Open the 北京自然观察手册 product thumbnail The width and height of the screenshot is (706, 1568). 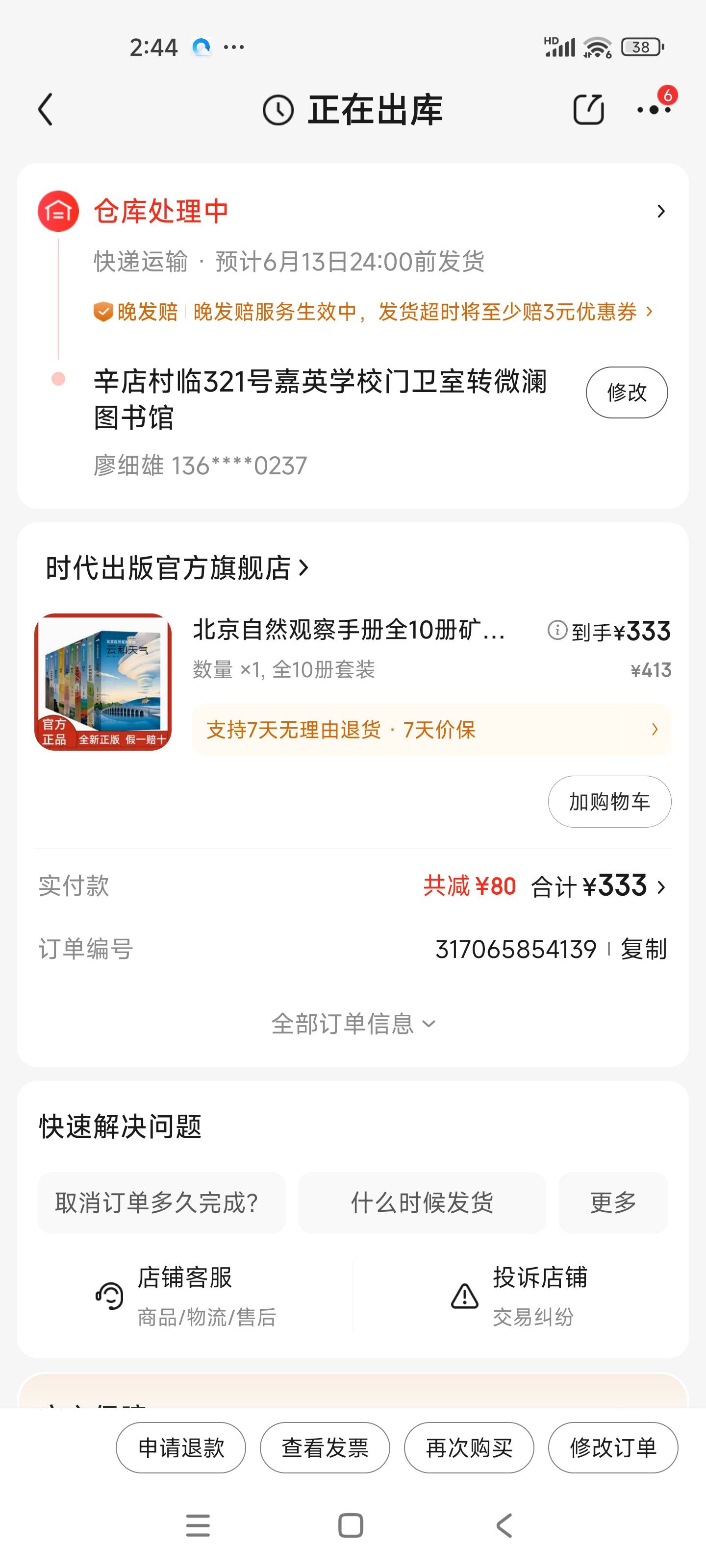click(x=103, y=681)
